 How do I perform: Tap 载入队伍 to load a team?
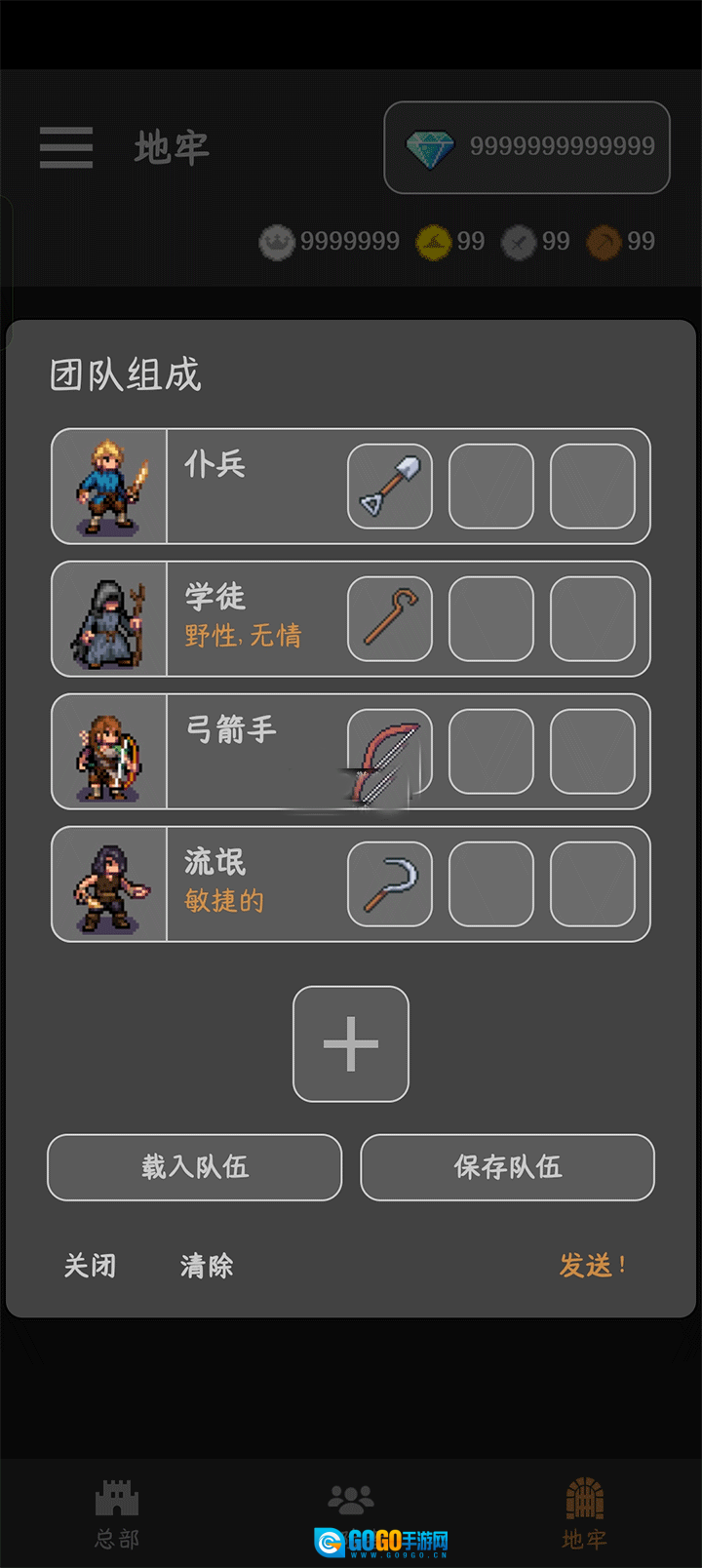pyautogui.click(x=195, y=1166)
